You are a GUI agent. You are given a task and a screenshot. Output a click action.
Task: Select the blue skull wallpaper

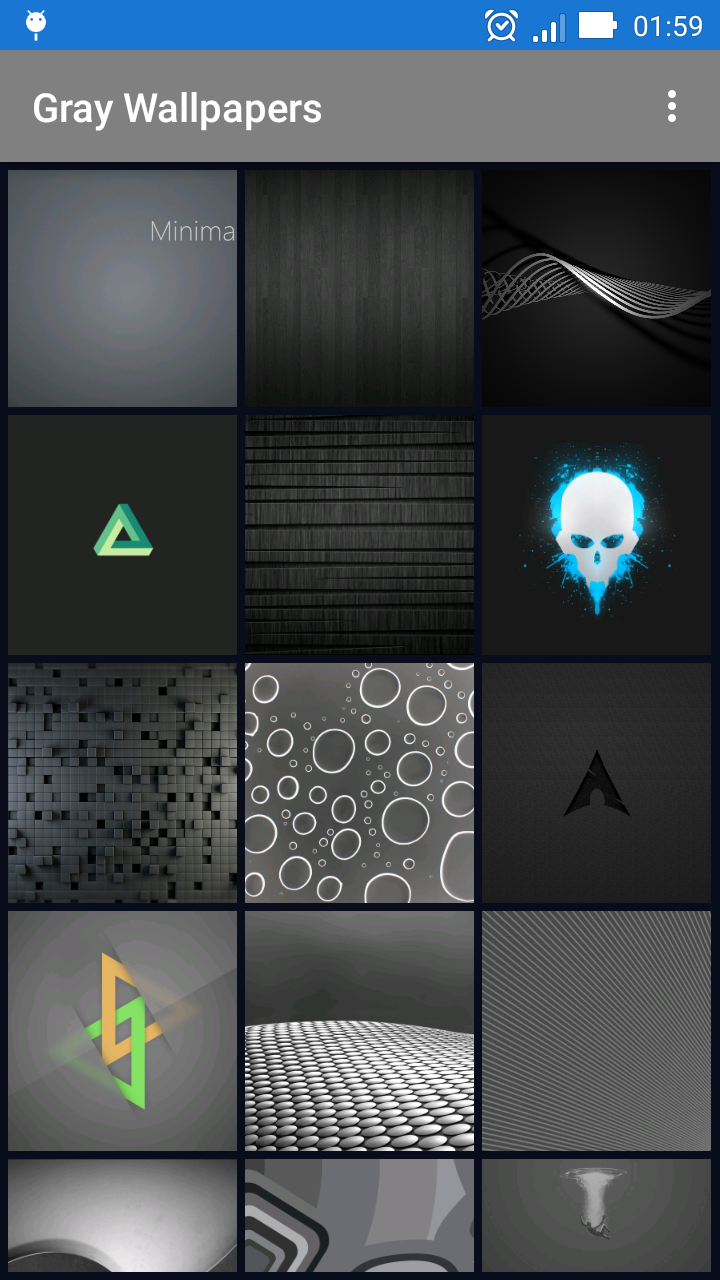[596, 534]
